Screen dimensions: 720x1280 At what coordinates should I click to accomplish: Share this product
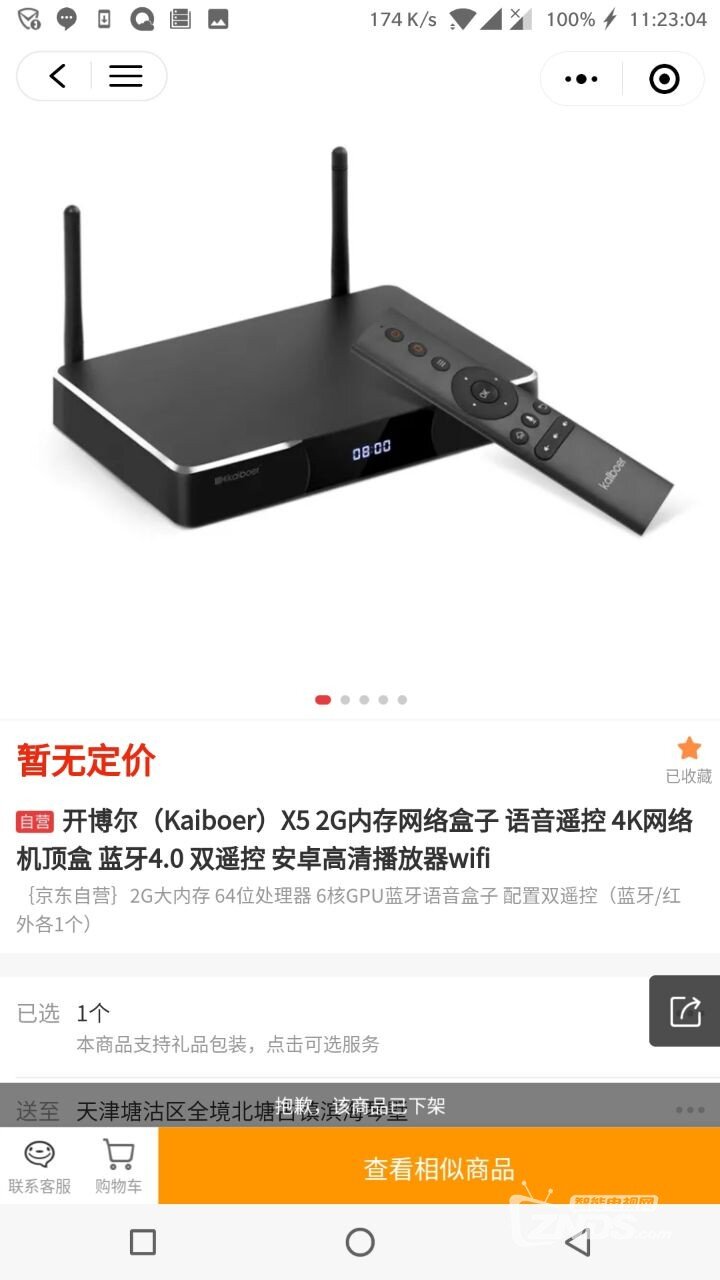[x=685, y=1010]
